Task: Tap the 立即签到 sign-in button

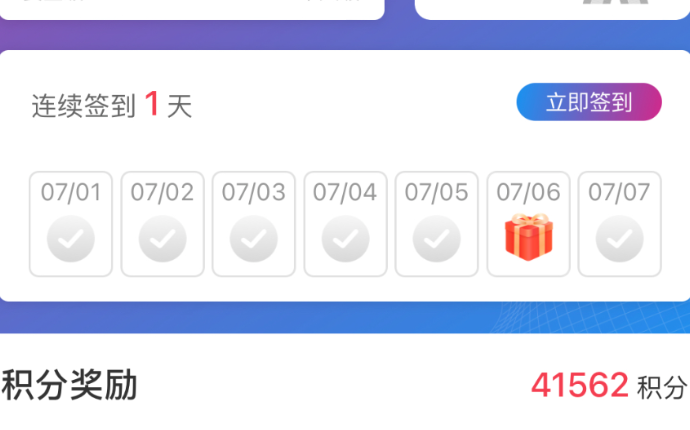Action: click(589, 102)
